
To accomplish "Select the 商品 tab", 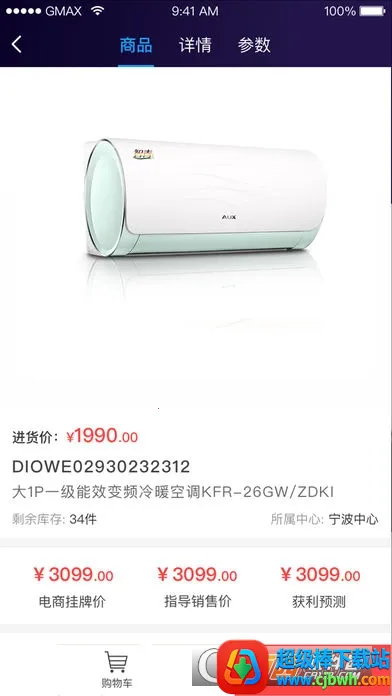I will click(136, 45).
